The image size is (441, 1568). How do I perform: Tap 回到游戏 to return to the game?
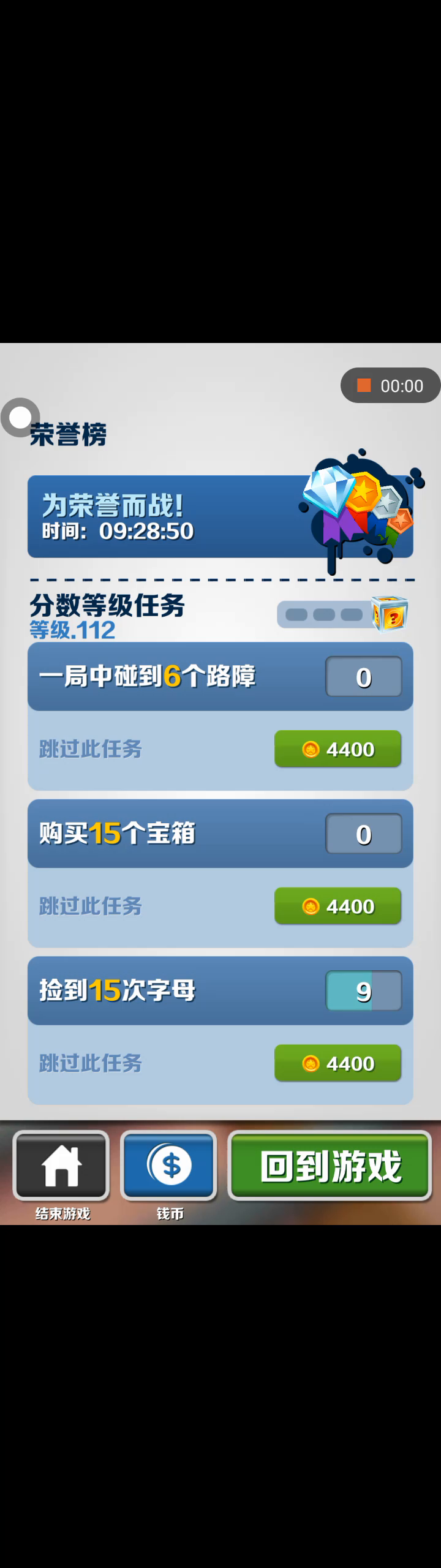pyautogui.click(x=330, y=1166)
